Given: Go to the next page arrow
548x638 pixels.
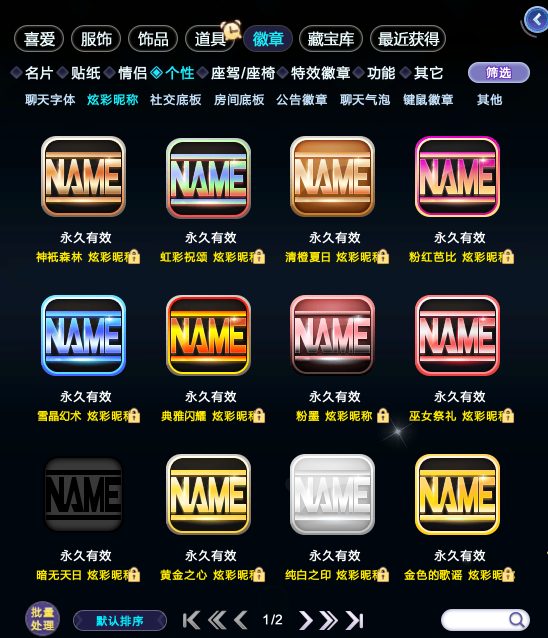Looking at the screenshot, I should pos(306,621).
